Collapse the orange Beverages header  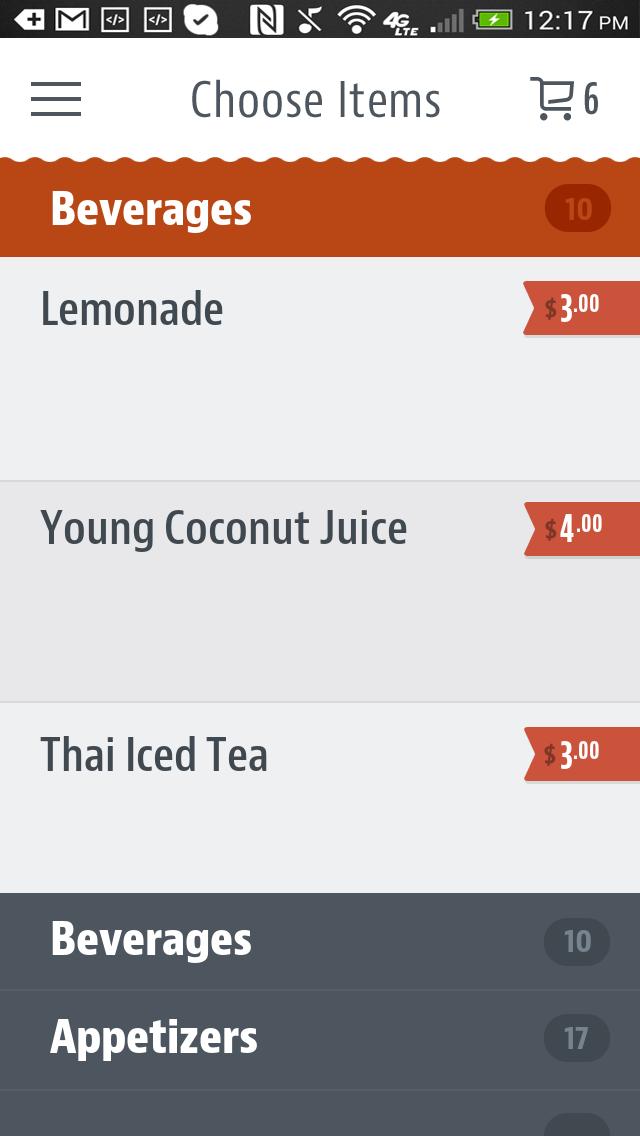coord(320,210)
